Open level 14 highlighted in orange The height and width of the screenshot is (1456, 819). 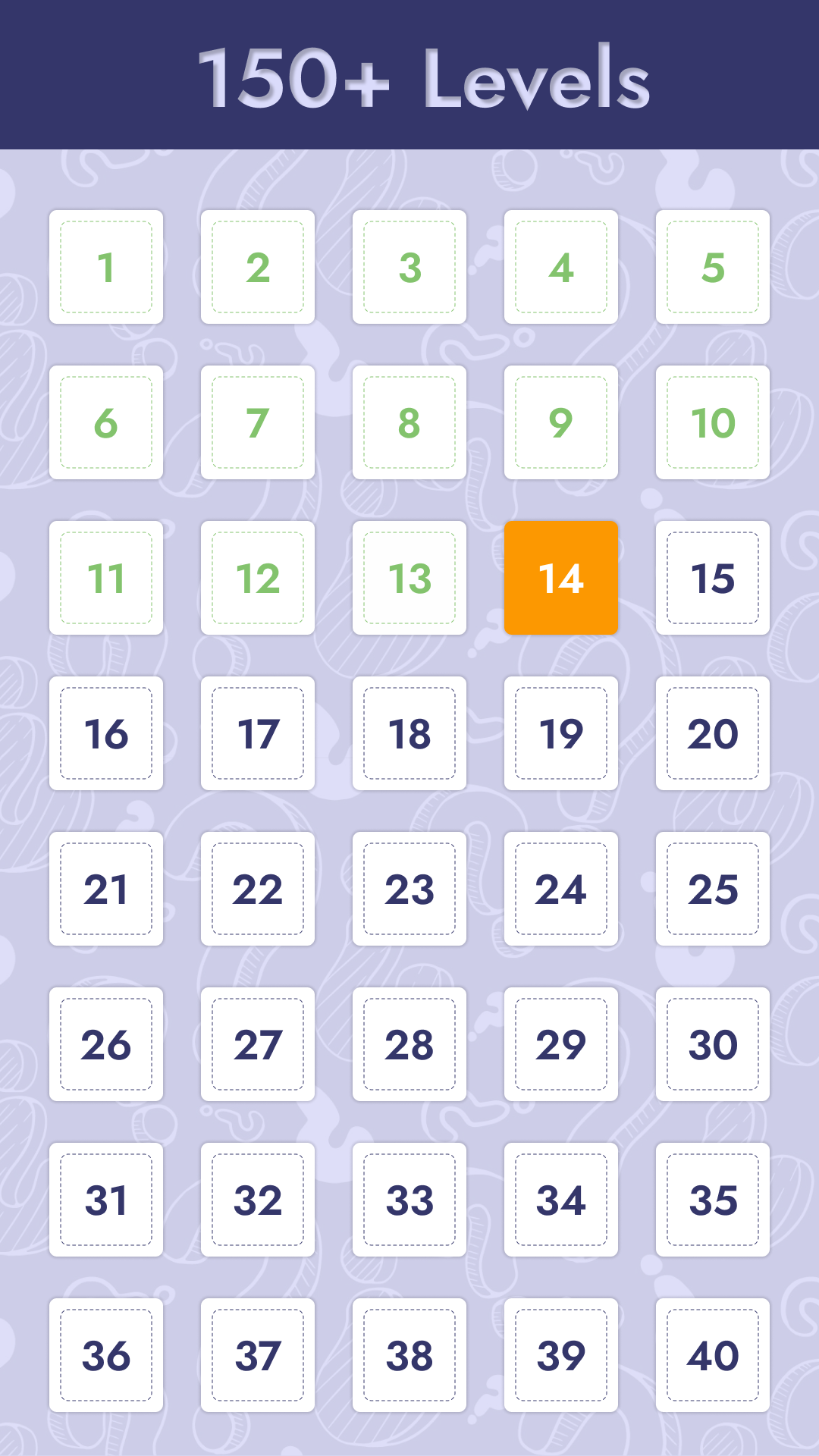(561, 578)
